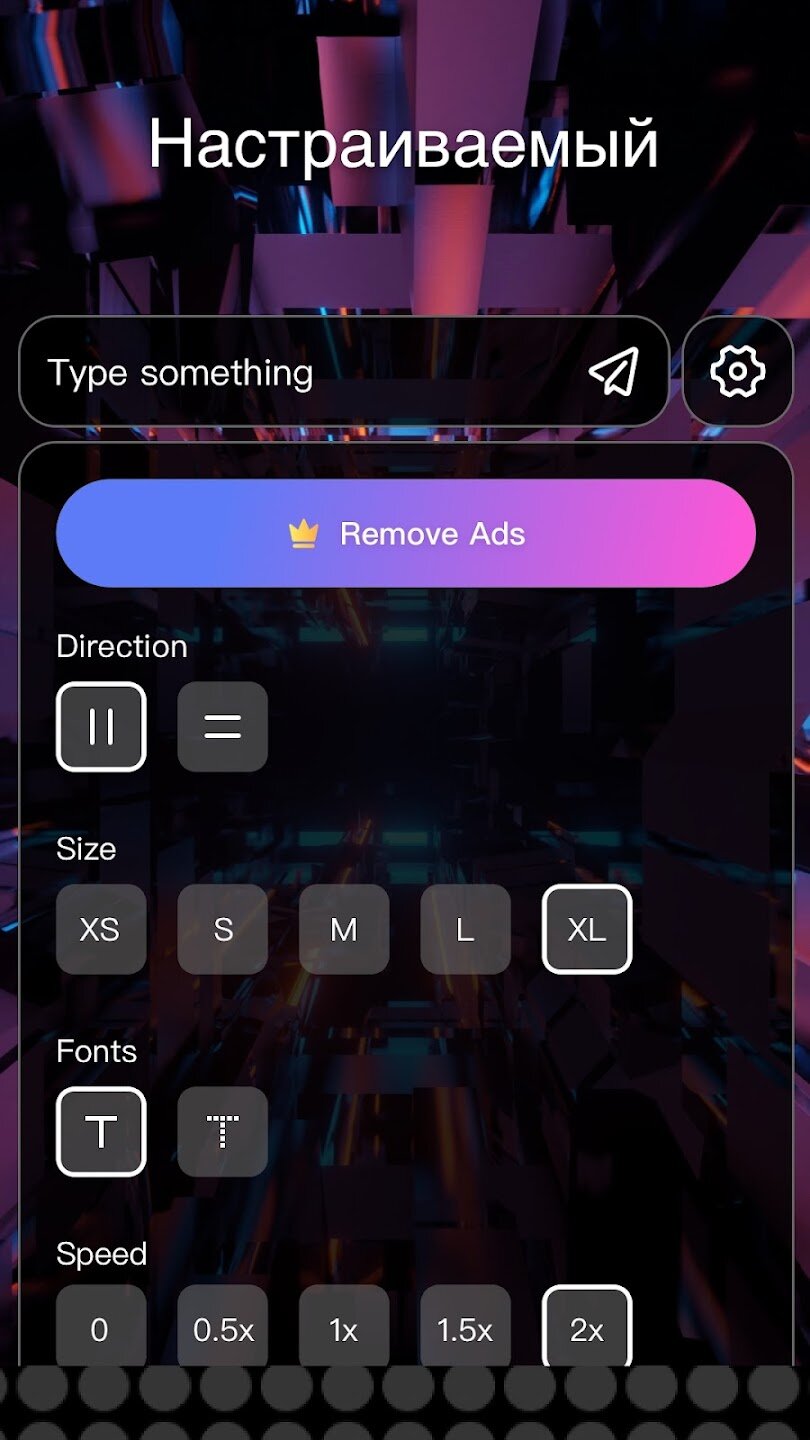Viewport: 810px width, 1440px height.
Task: Set speed to 0.5x
Action: pyautogui.click(x=222, y=1328)
